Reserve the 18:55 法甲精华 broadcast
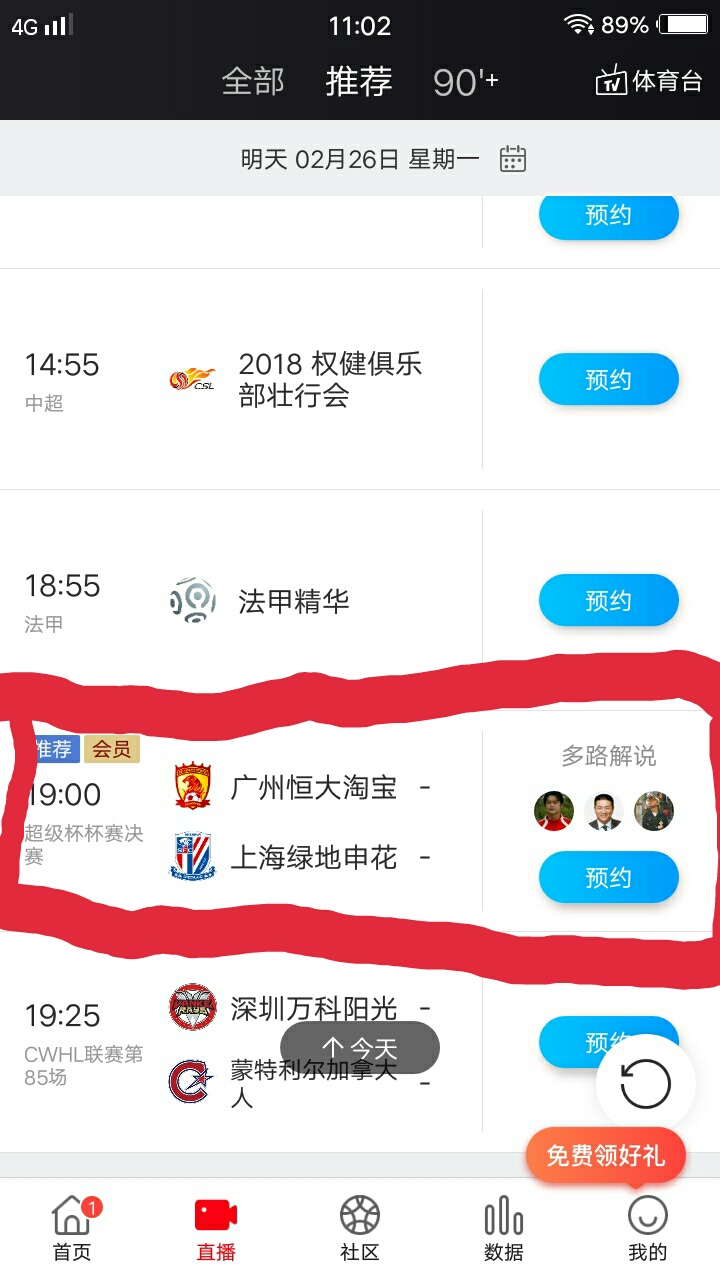This screenshot has width=720, height=1280. pyautogui.click(x=608, y=600)
